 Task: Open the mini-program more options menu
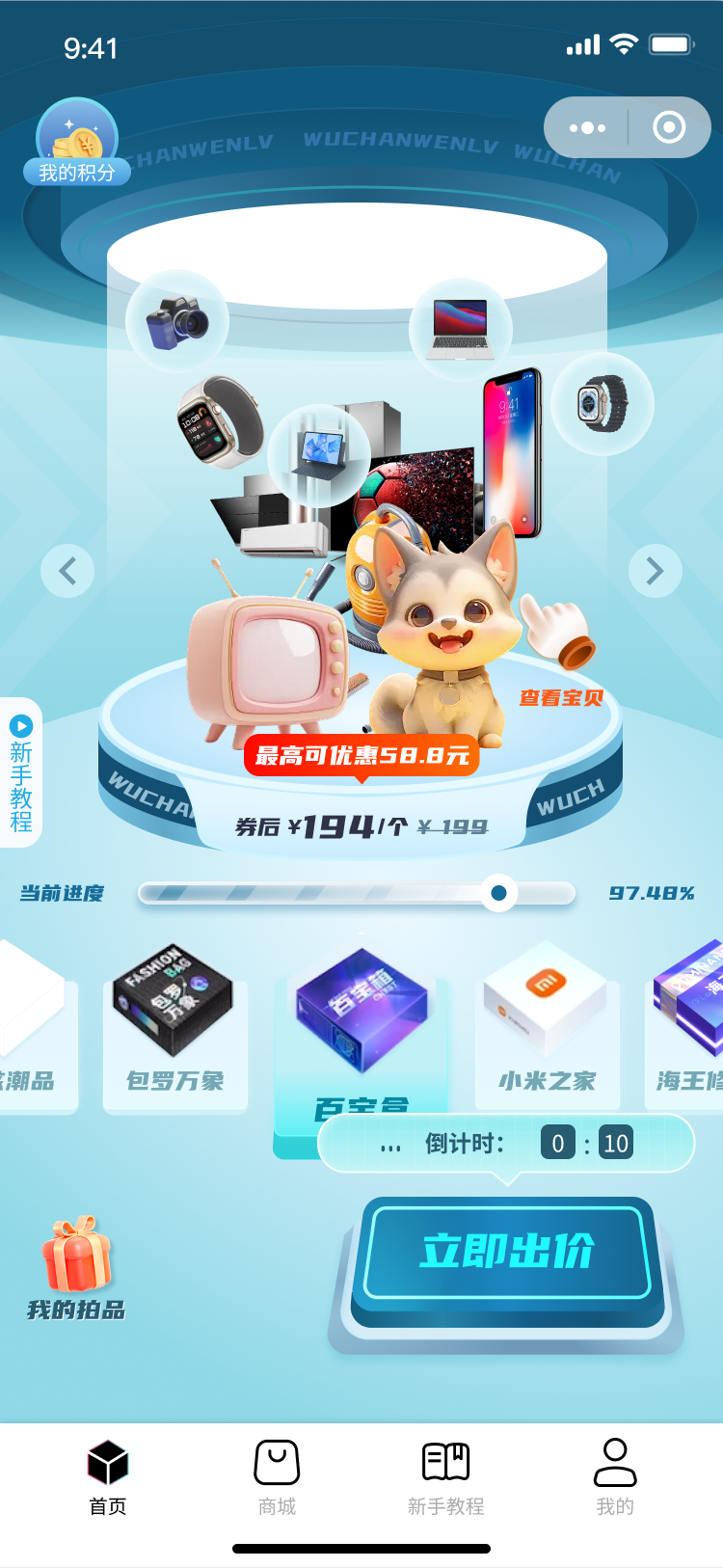587,127
